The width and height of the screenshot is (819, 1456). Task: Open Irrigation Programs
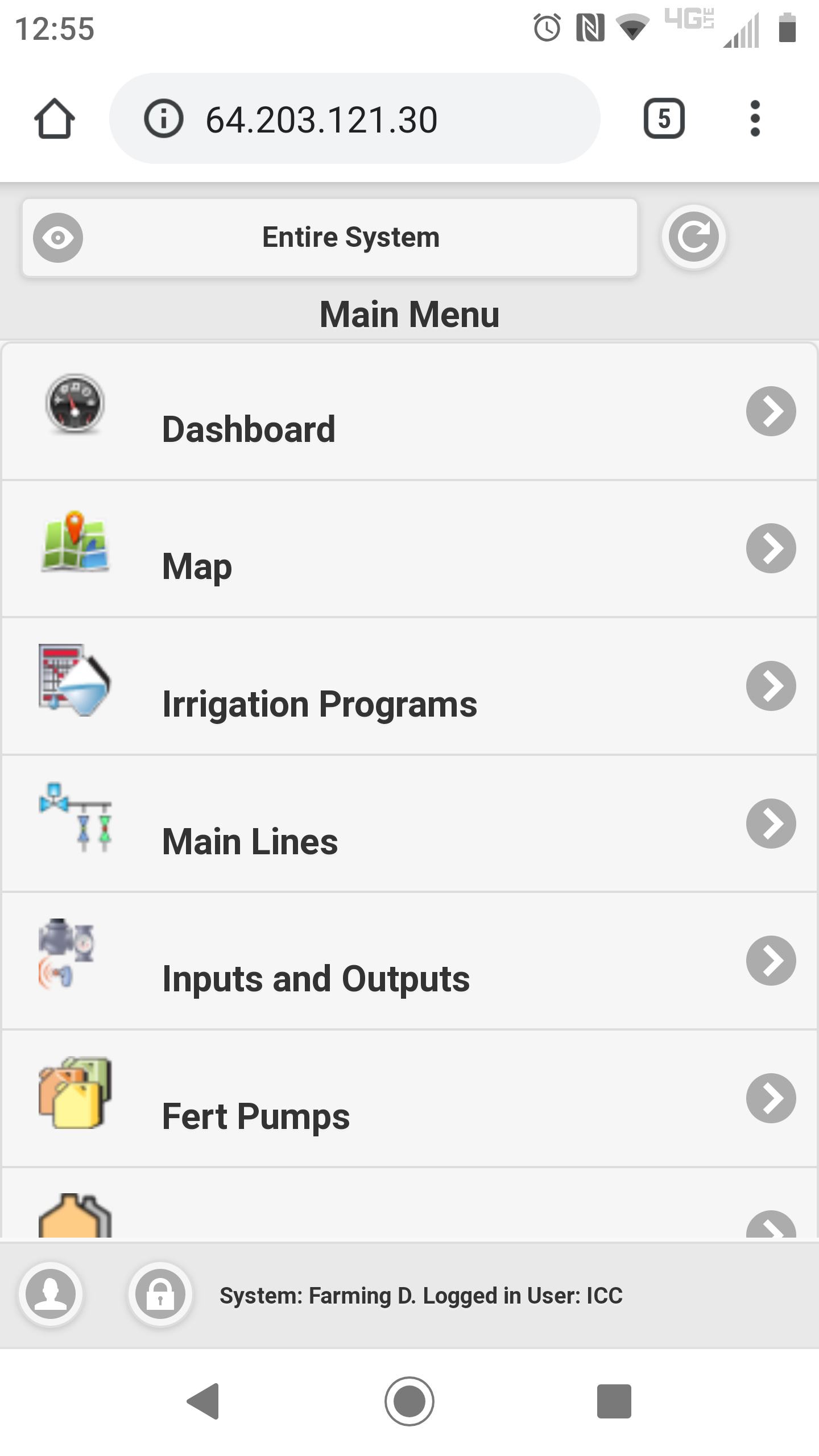tap(409, 686)
